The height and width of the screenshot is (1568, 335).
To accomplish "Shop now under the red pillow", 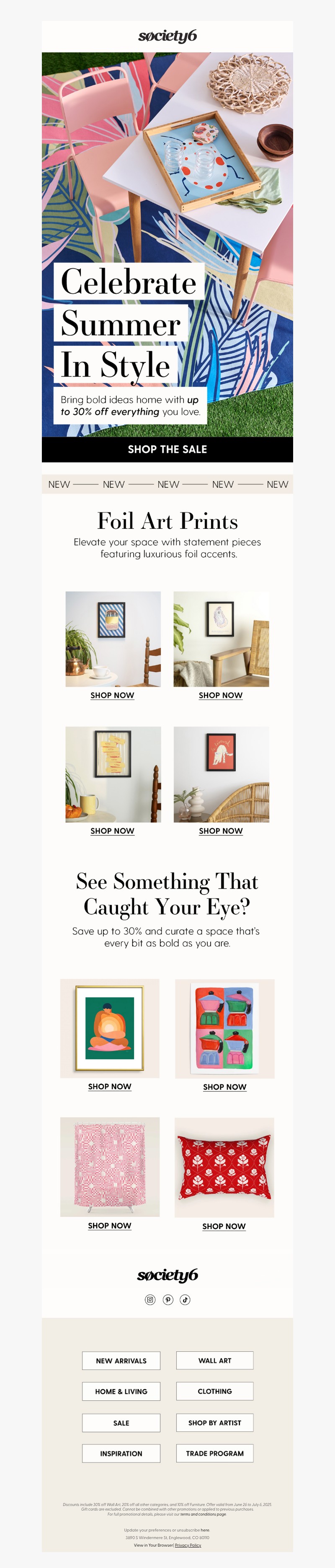I will coord(224,1226).
